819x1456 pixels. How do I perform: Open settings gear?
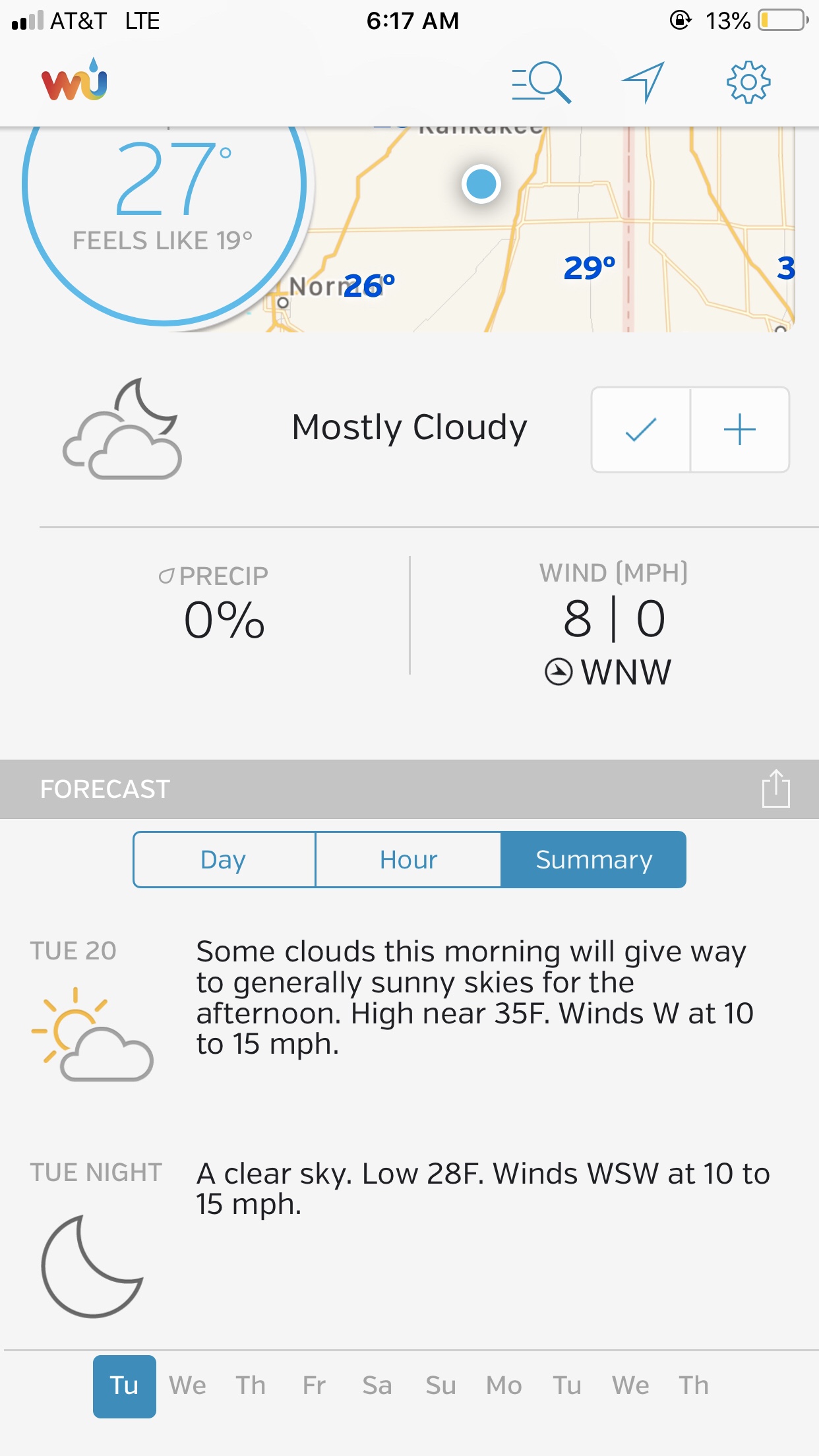pos(748,82)
